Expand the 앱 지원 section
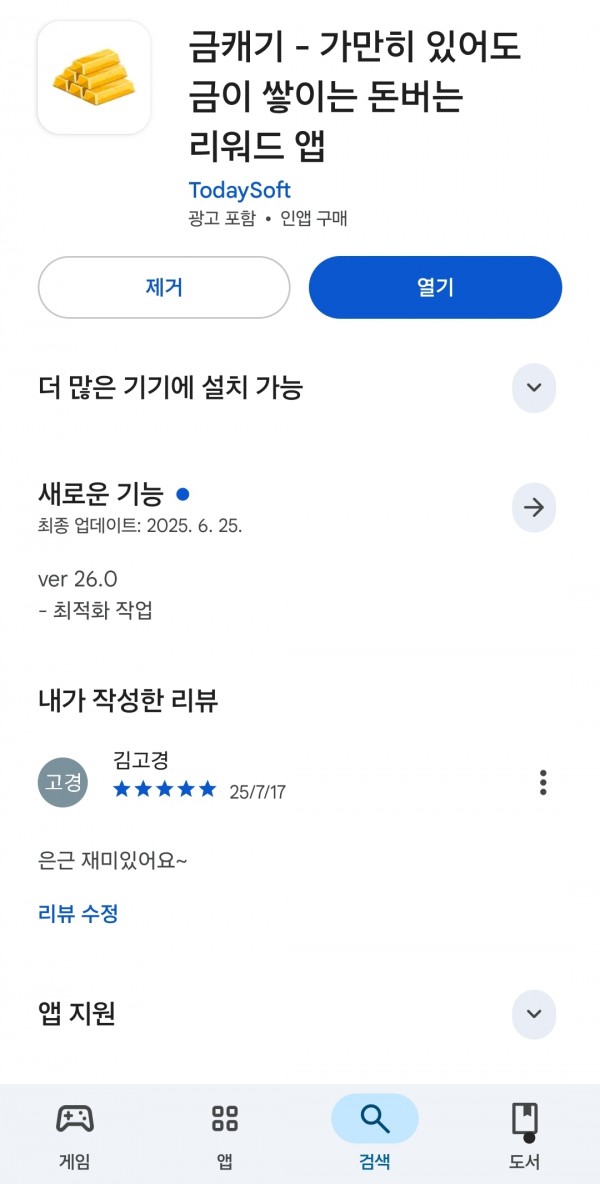600x1184 pixels. pos(534,1014)
